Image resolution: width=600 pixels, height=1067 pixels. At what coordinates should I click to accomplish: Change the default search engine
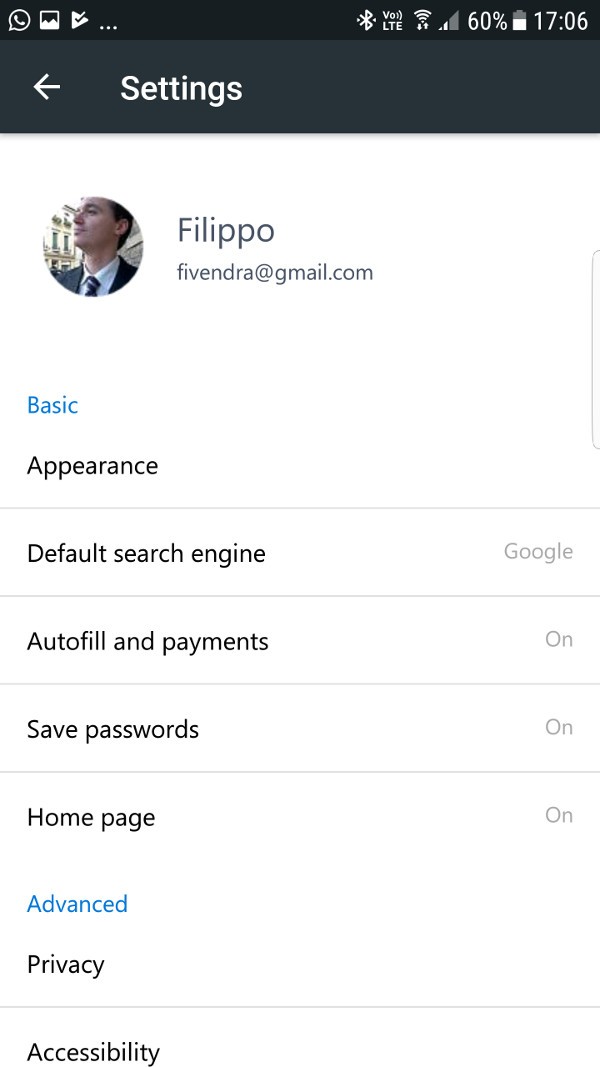[x=300, y=553]
